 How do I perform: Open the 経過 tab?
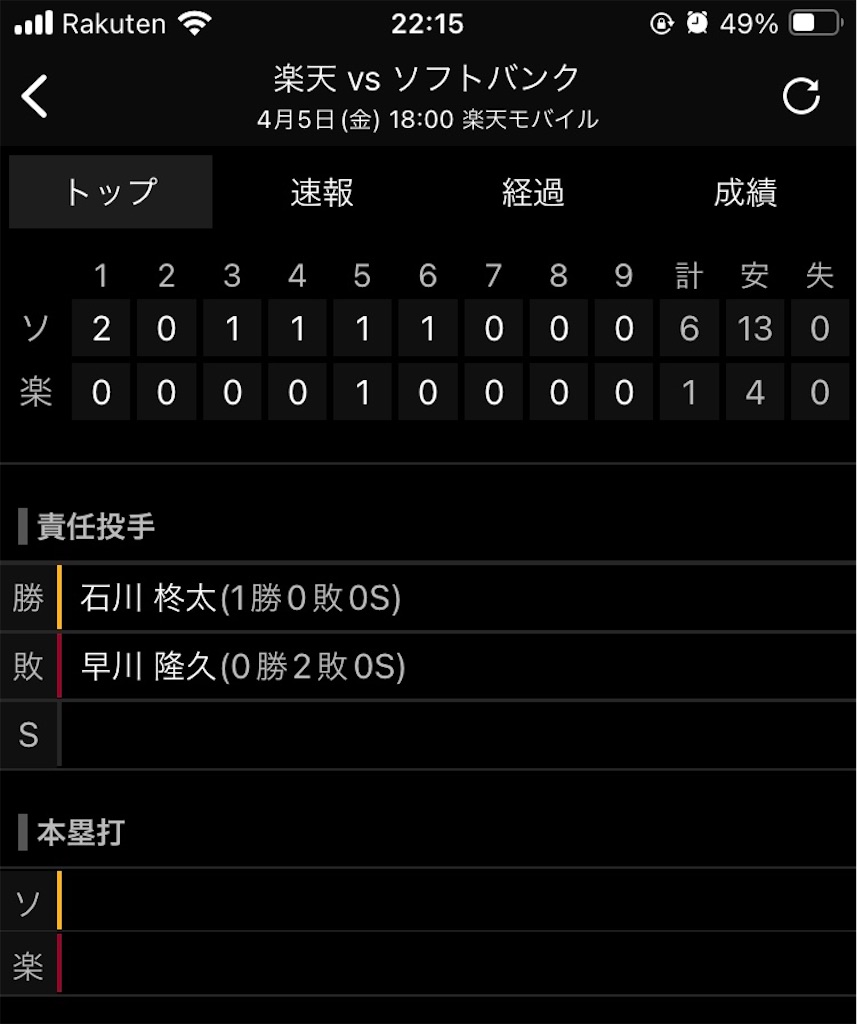(533, 193)
